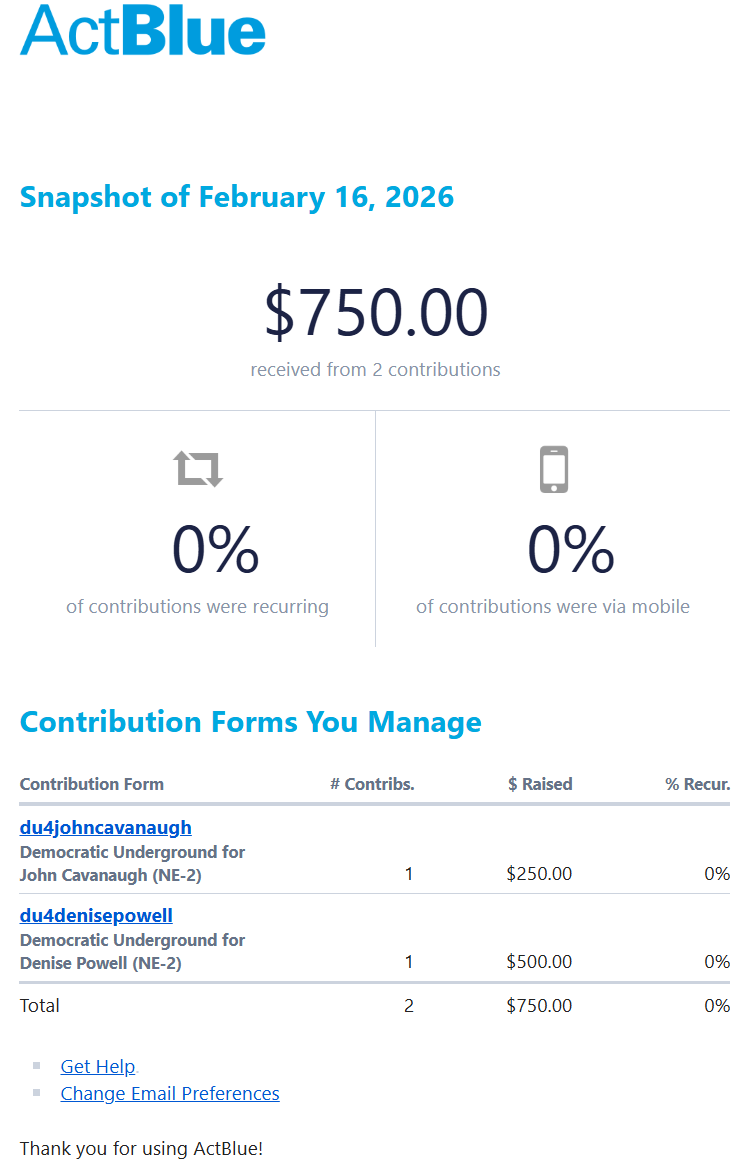The image size is (749, 1174).
Task: Open the du4johncavanaugh contribution form link
Action: tap(105, 827)
